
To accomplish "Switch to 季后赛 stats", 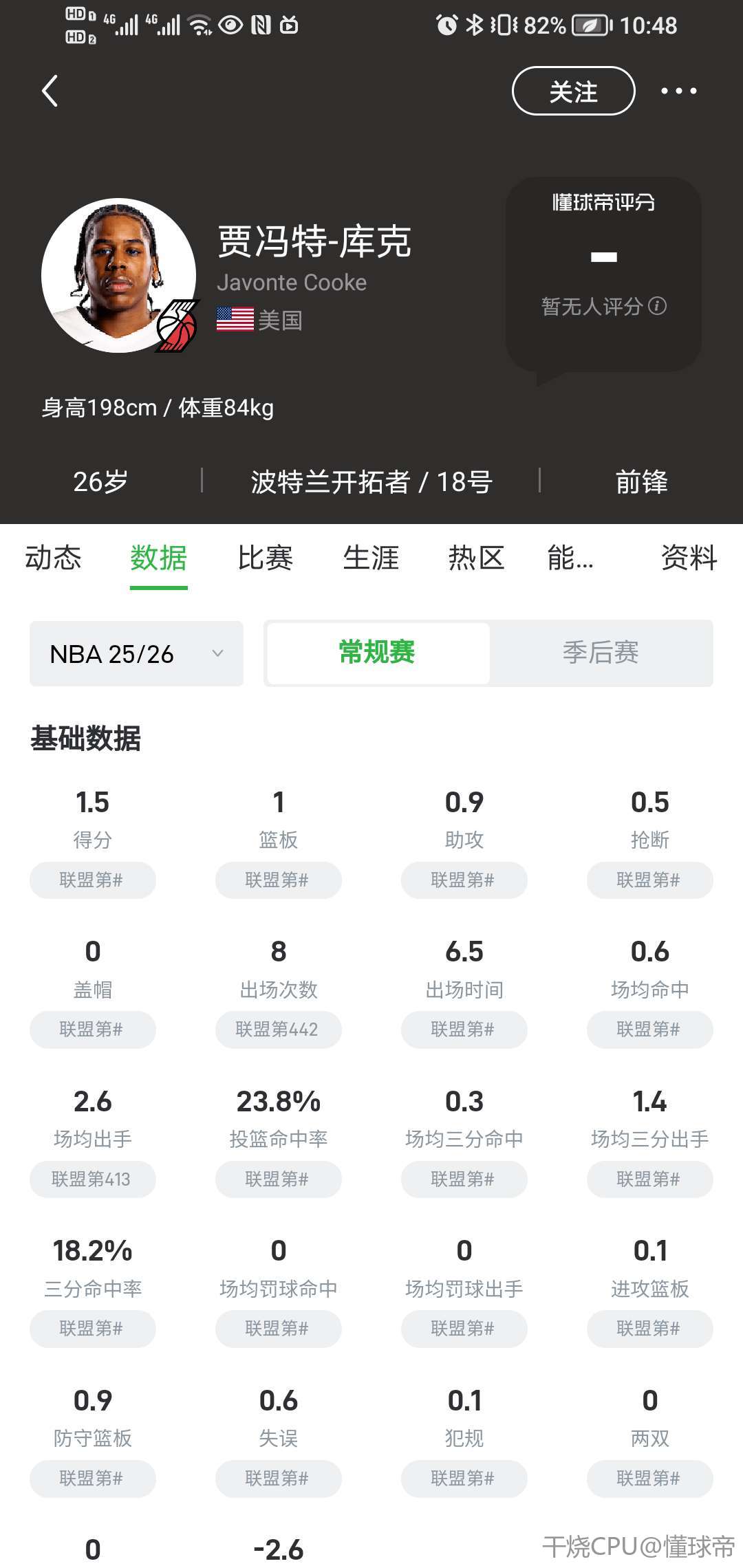I will pyautogui.click(x=601, y=653).
